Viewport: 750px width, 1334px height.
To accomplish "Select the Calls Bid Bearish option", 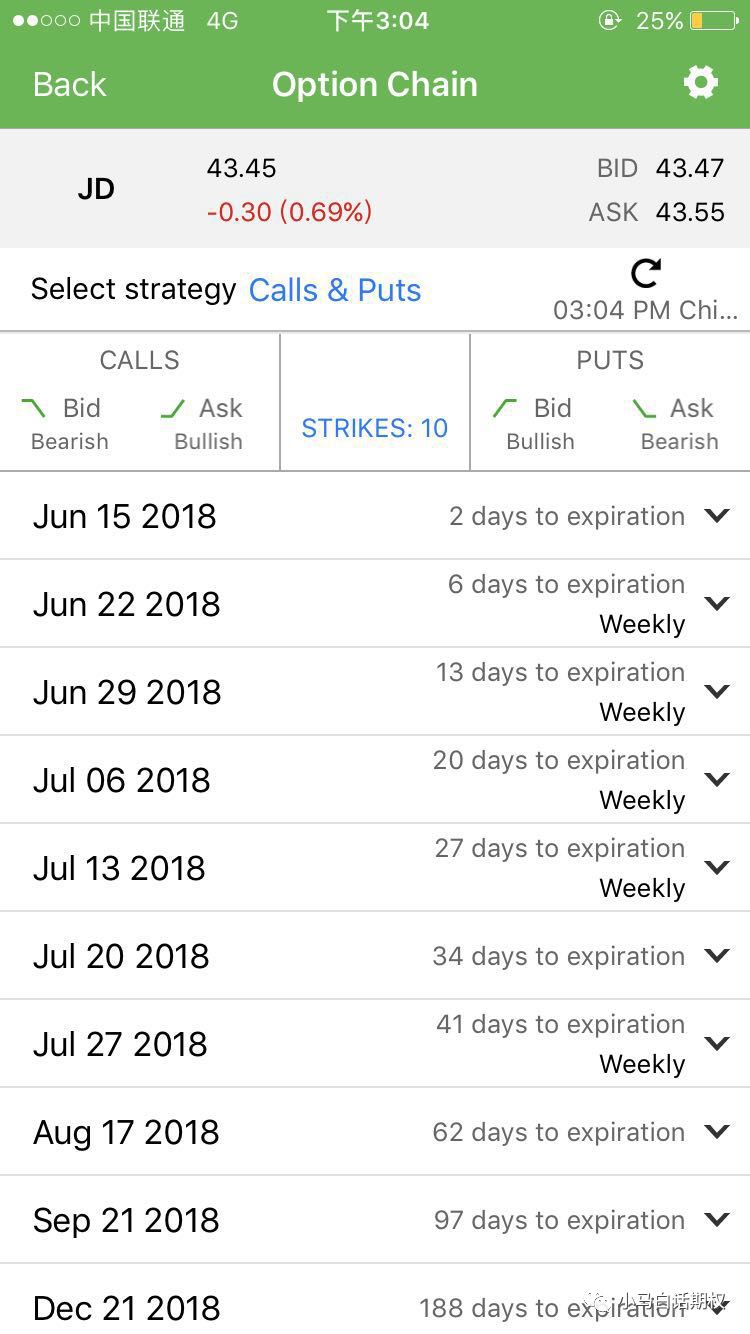I will coord(69,423).
